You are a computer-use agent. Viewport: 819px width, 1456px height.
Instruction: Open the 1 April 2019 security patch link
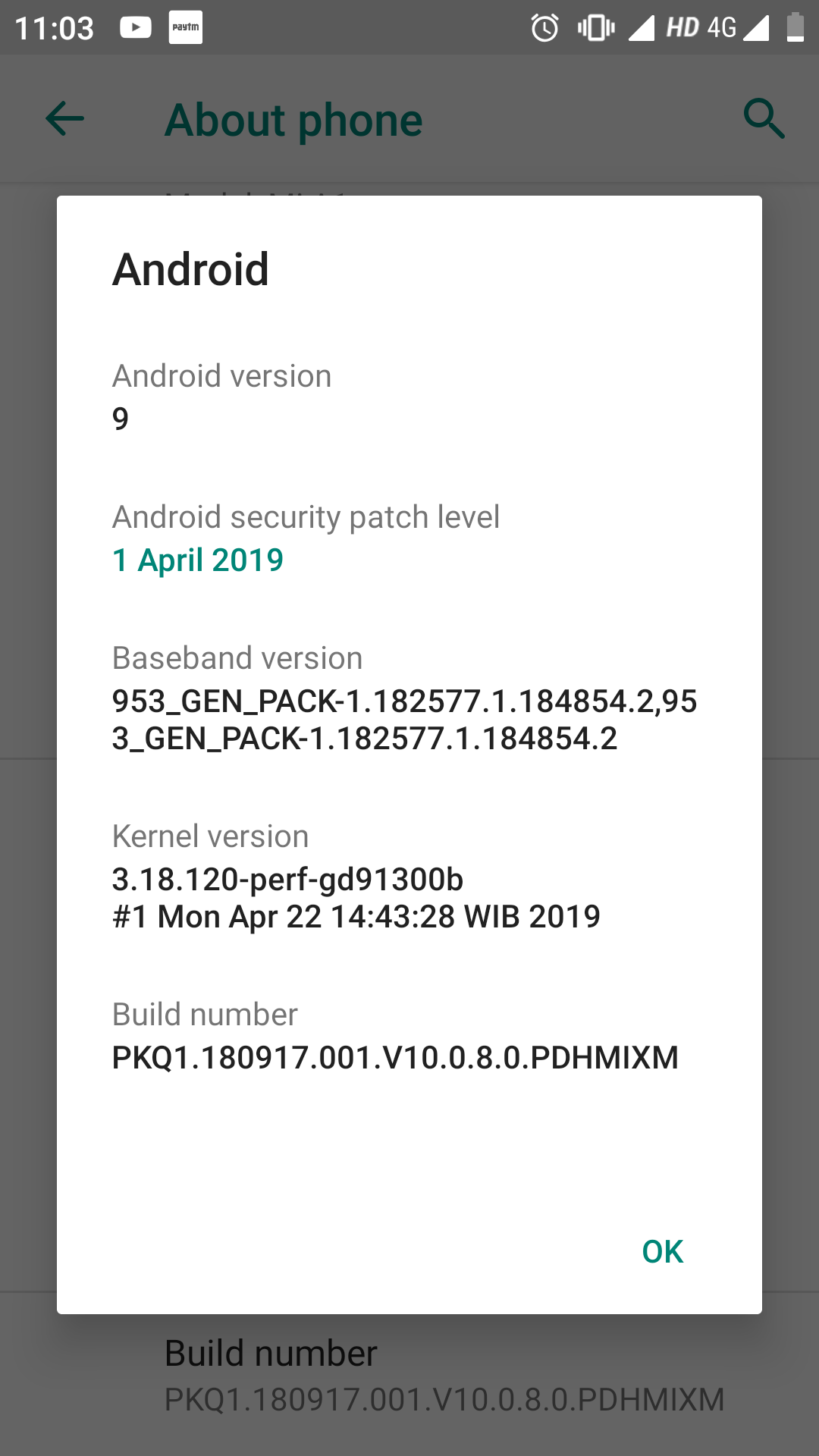[198, 560]
